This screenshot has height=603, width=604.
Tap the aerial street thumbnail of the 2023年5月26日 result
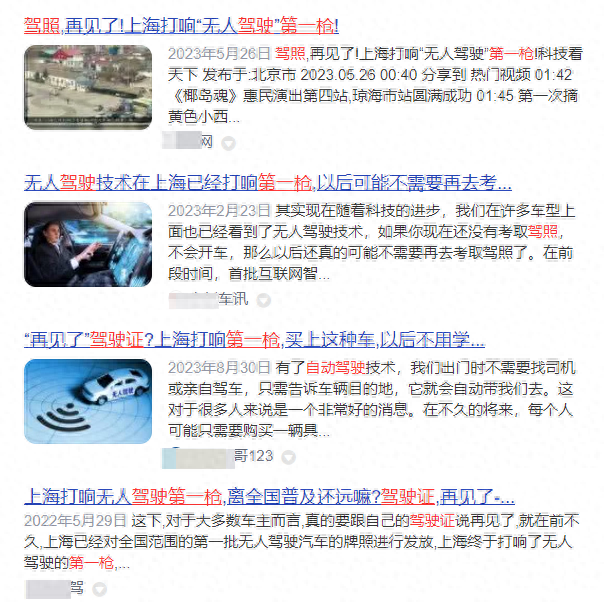[x=88, y=86]
